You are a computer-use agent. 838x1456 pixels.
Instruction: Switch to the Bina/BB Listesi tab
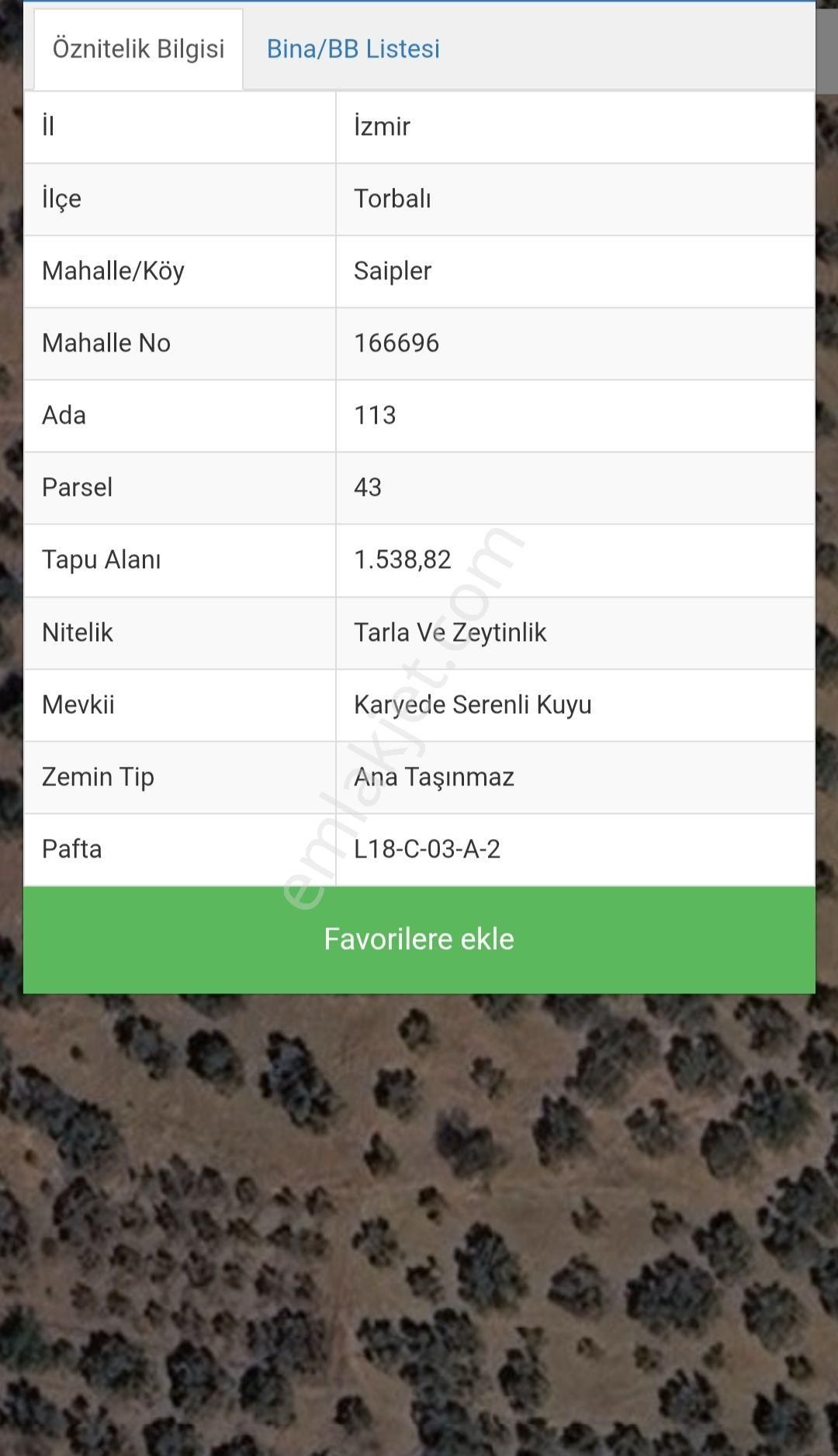pyautogui.click(x=353, y=49)
